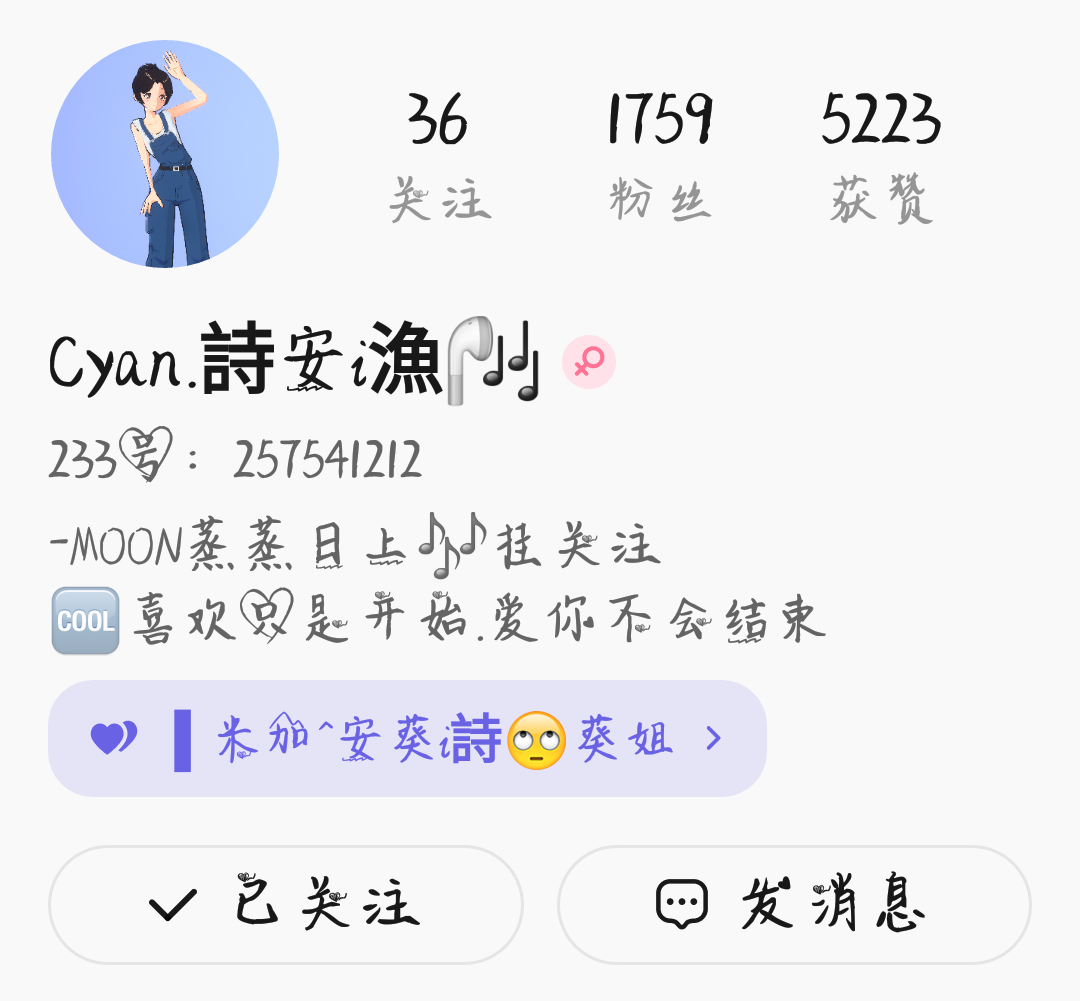View the 36 关注 following list

point(439,157)
